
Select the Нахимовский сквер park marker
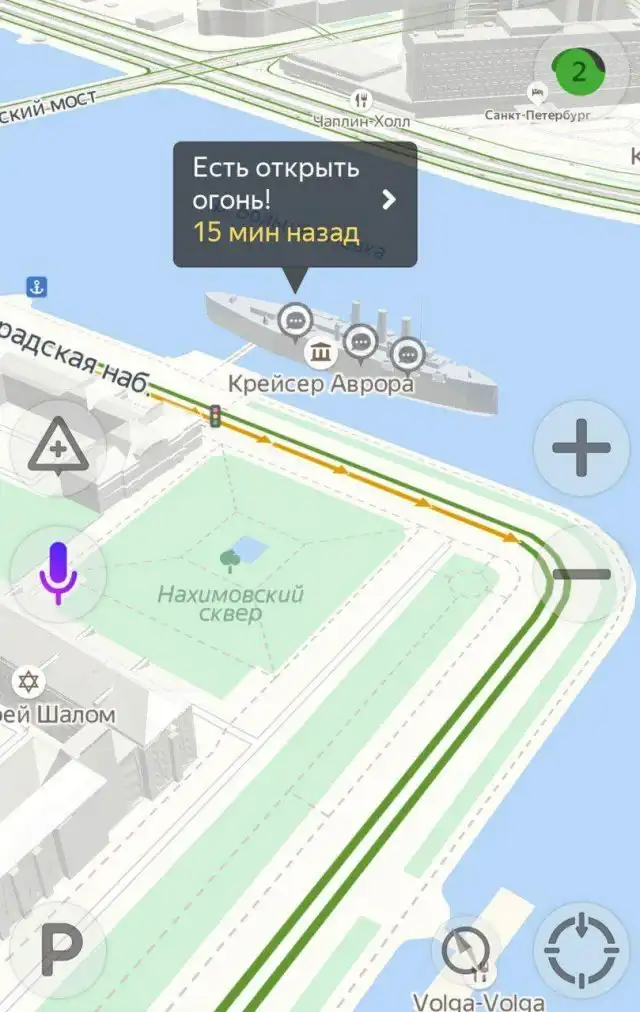(x=230, y=559)
